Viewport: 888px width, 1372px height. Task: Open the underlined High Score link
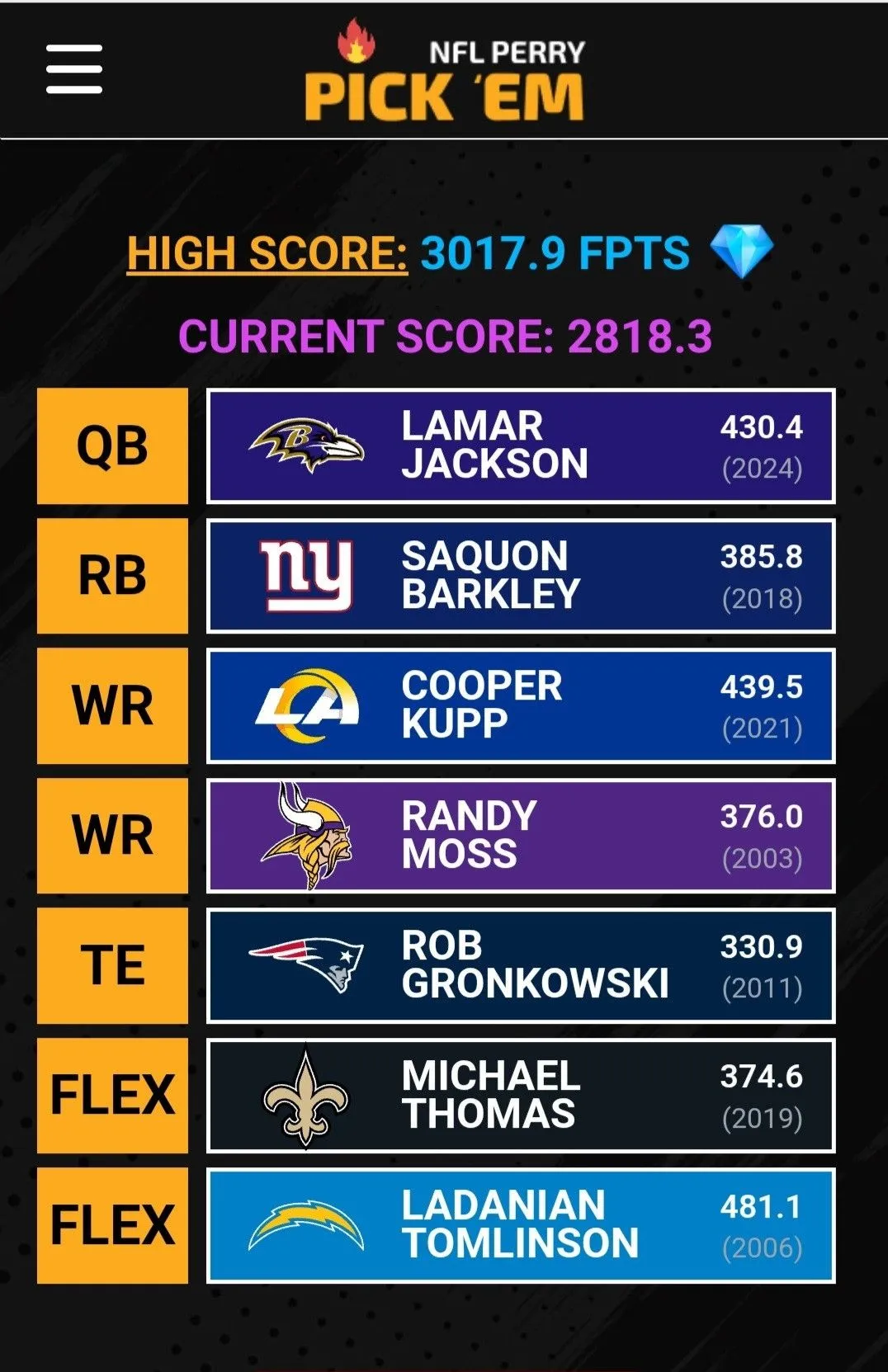coord(267,253)
